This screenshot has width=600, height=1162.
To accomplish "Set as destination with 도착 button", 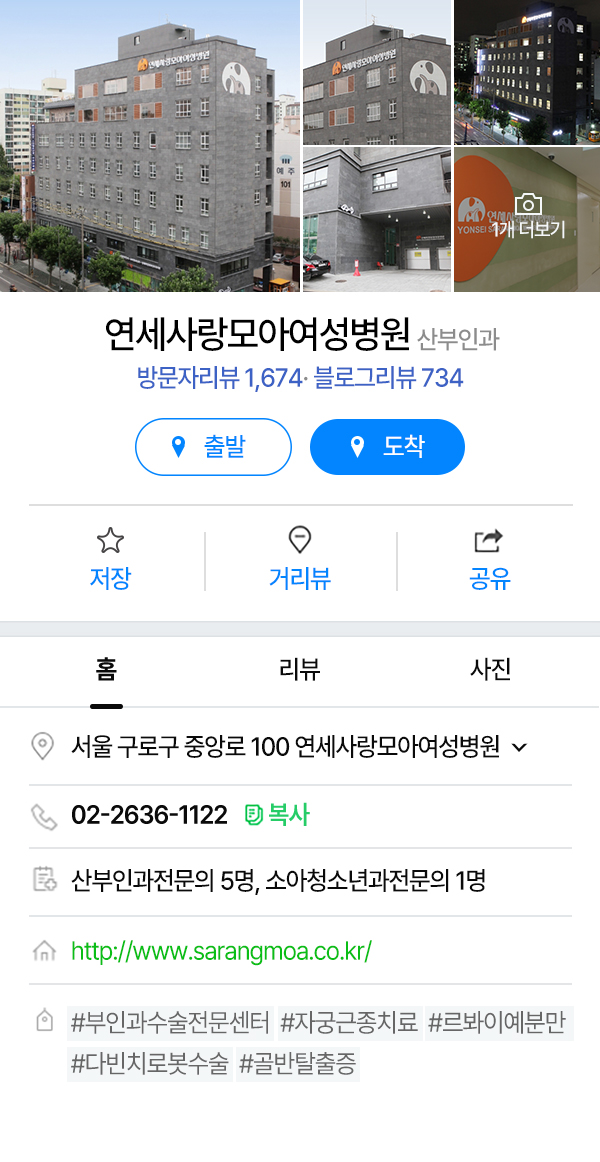I will tap(387, 447).
